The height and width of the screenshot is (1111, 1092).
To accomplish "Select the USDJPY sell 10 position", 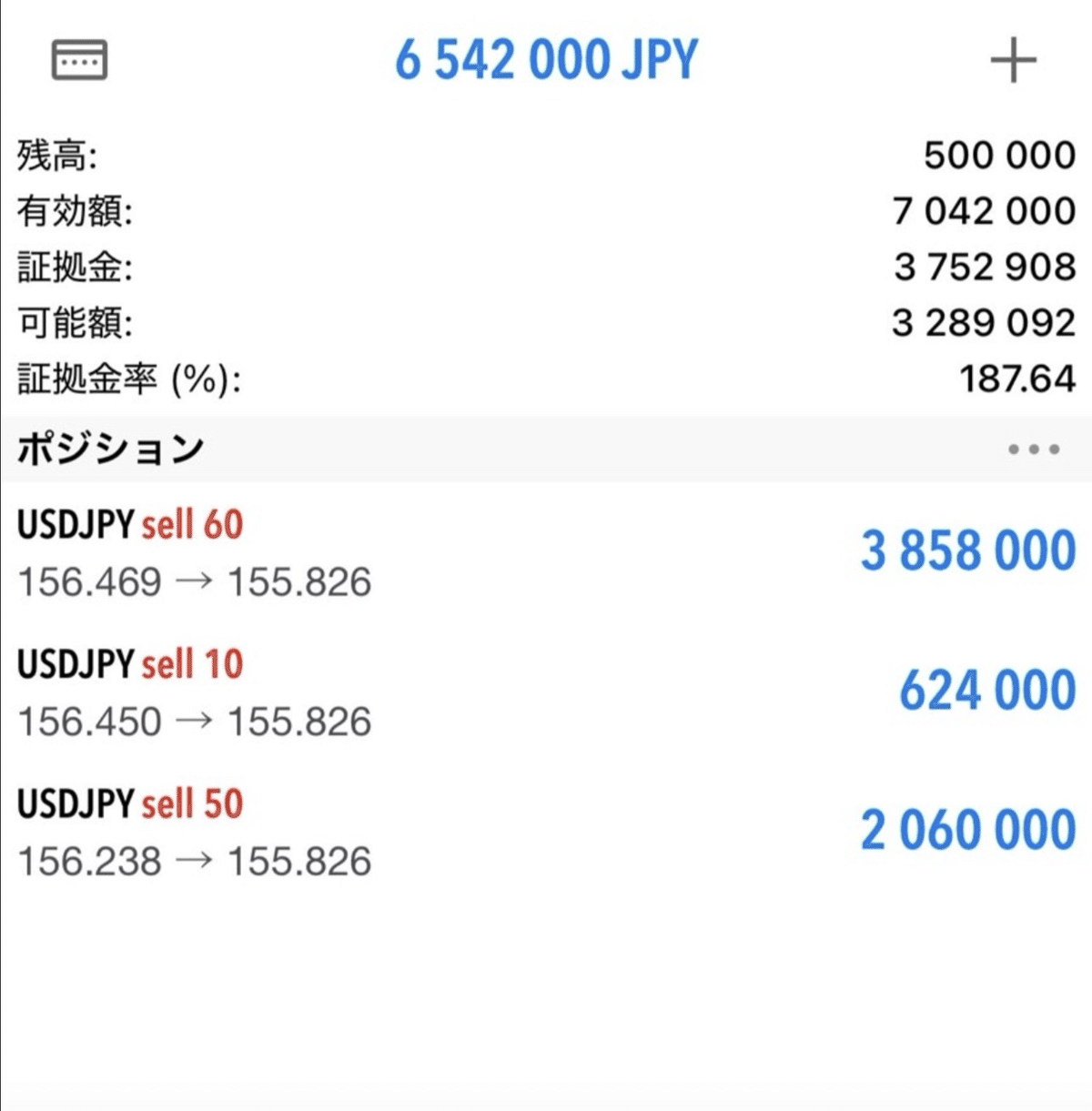I will coord(546,692).
